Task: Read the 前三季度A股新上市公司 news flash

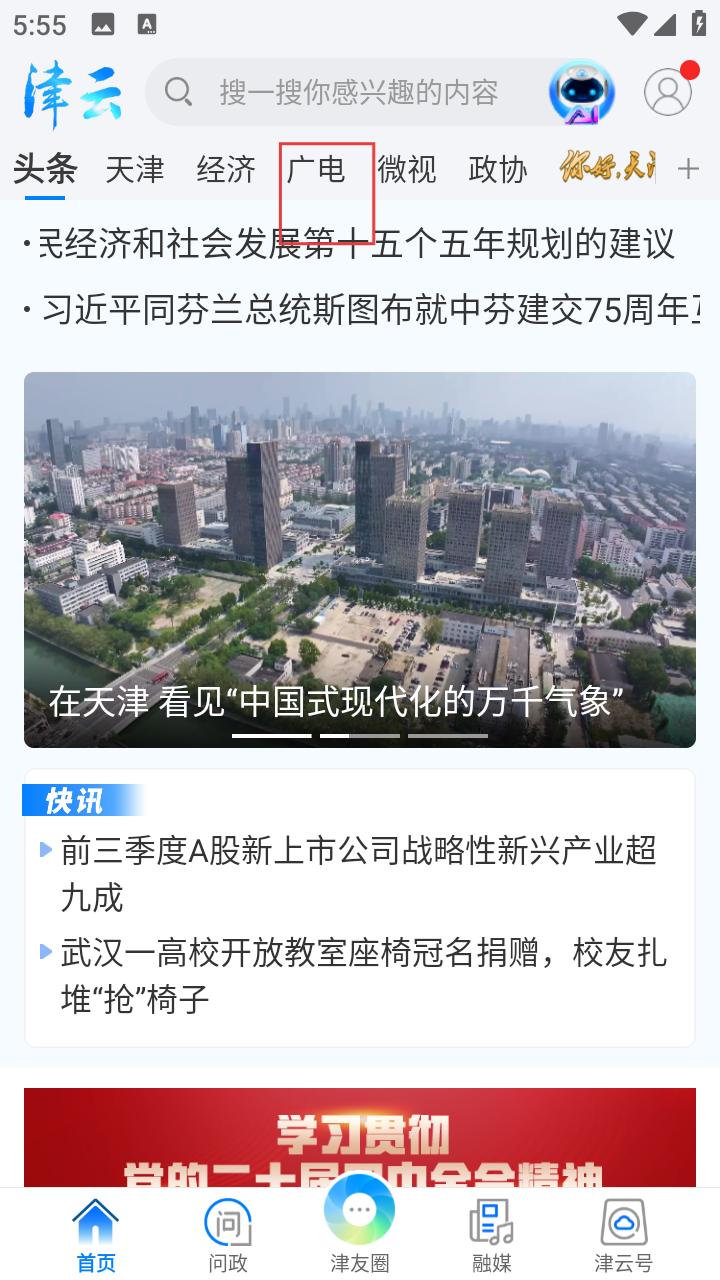Action: [358, 874]
